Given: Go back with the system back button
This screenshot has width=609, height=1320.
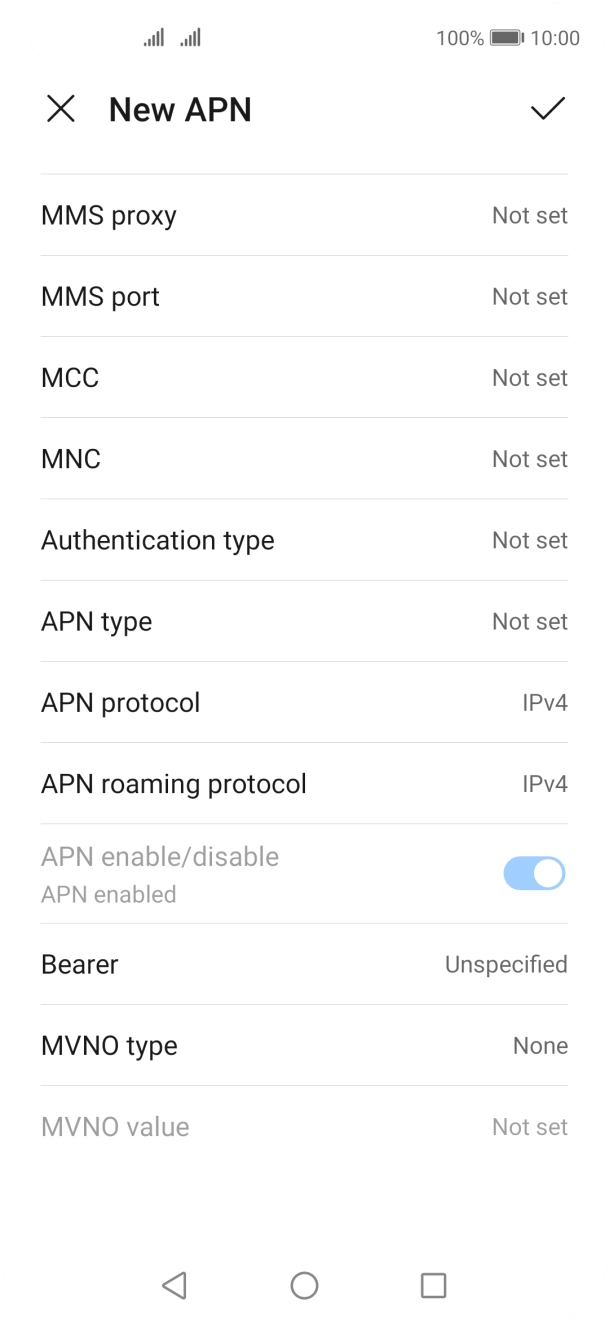Looking at the screenshot, I should pos(174,1285).
